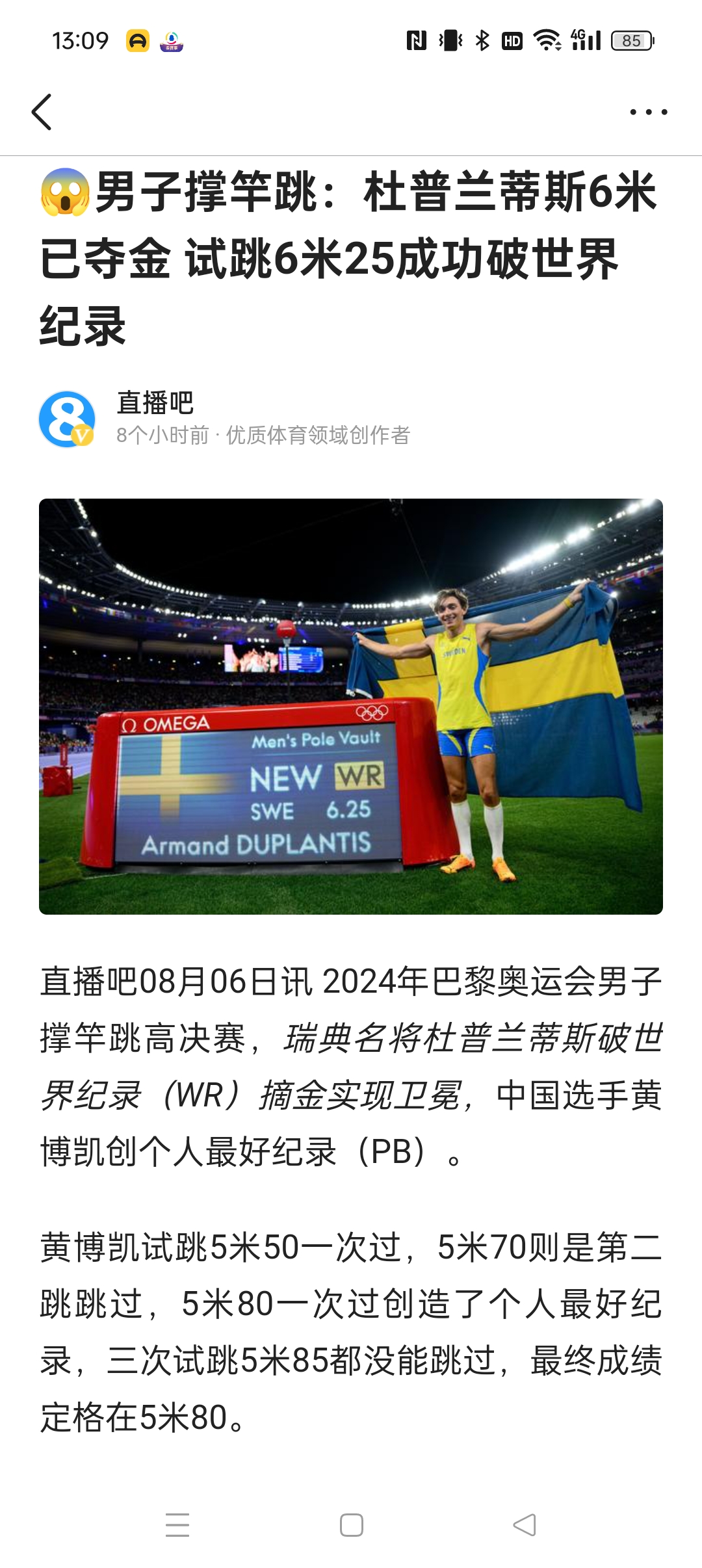Go back using the top-left arrow

[42, 112]
